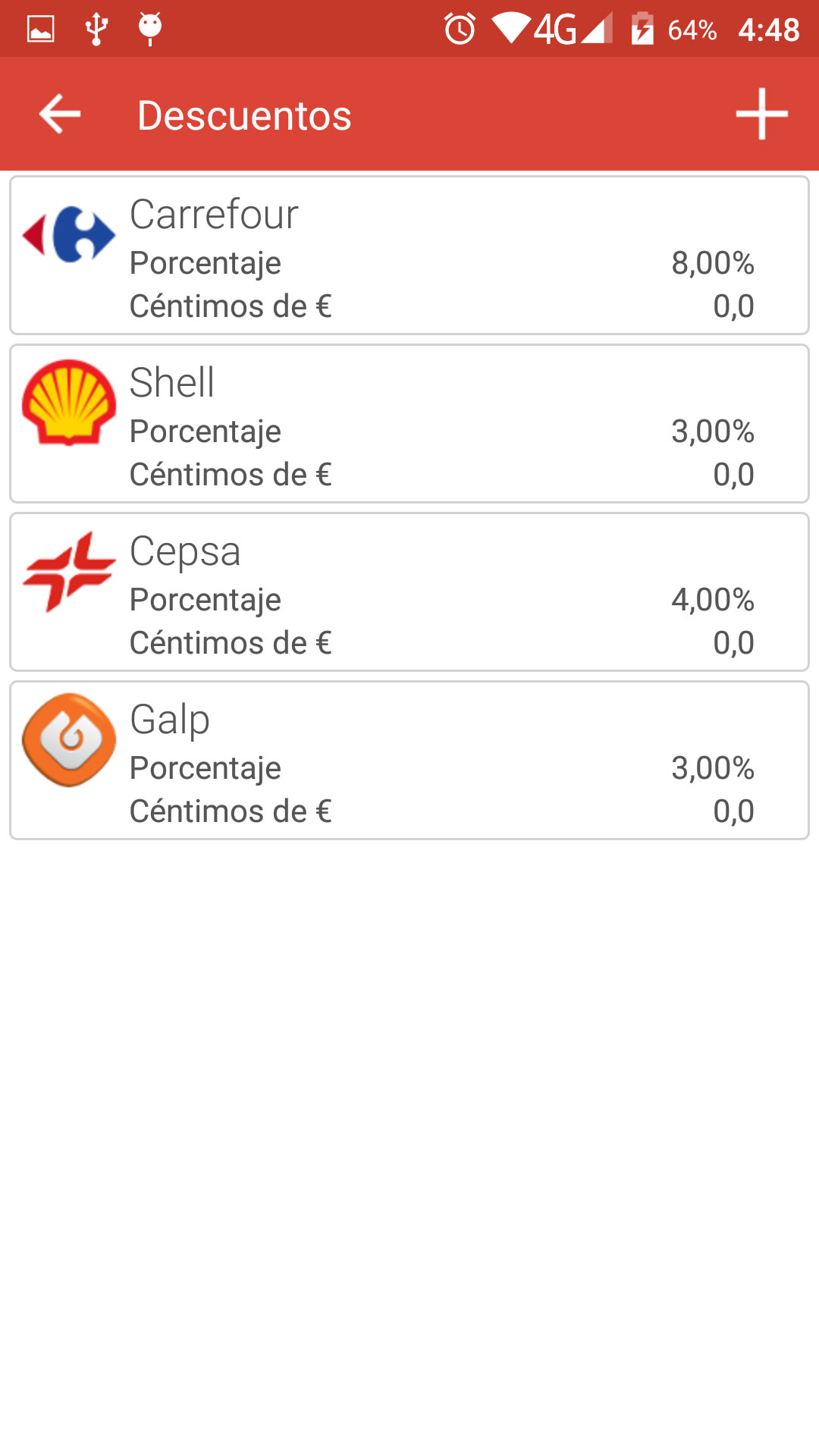The height and width of the screenshot is (1456, 819).
Task: Open the Carrefour discount entry
Action: (x=409, y=256)
